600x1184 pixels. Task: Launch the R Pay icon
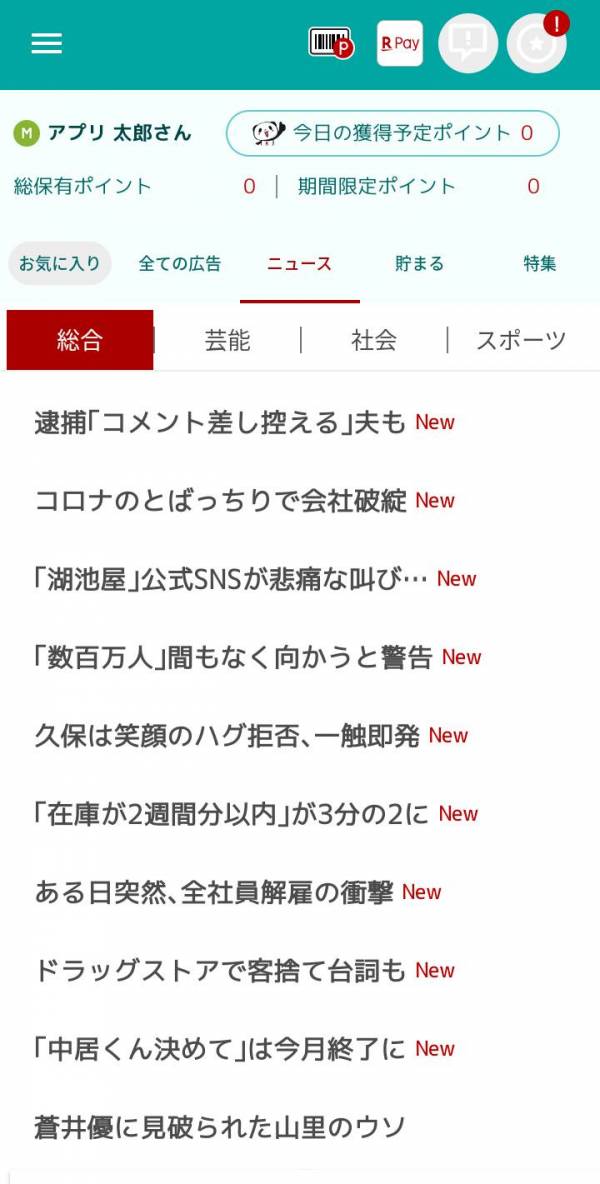click(399, 44)
